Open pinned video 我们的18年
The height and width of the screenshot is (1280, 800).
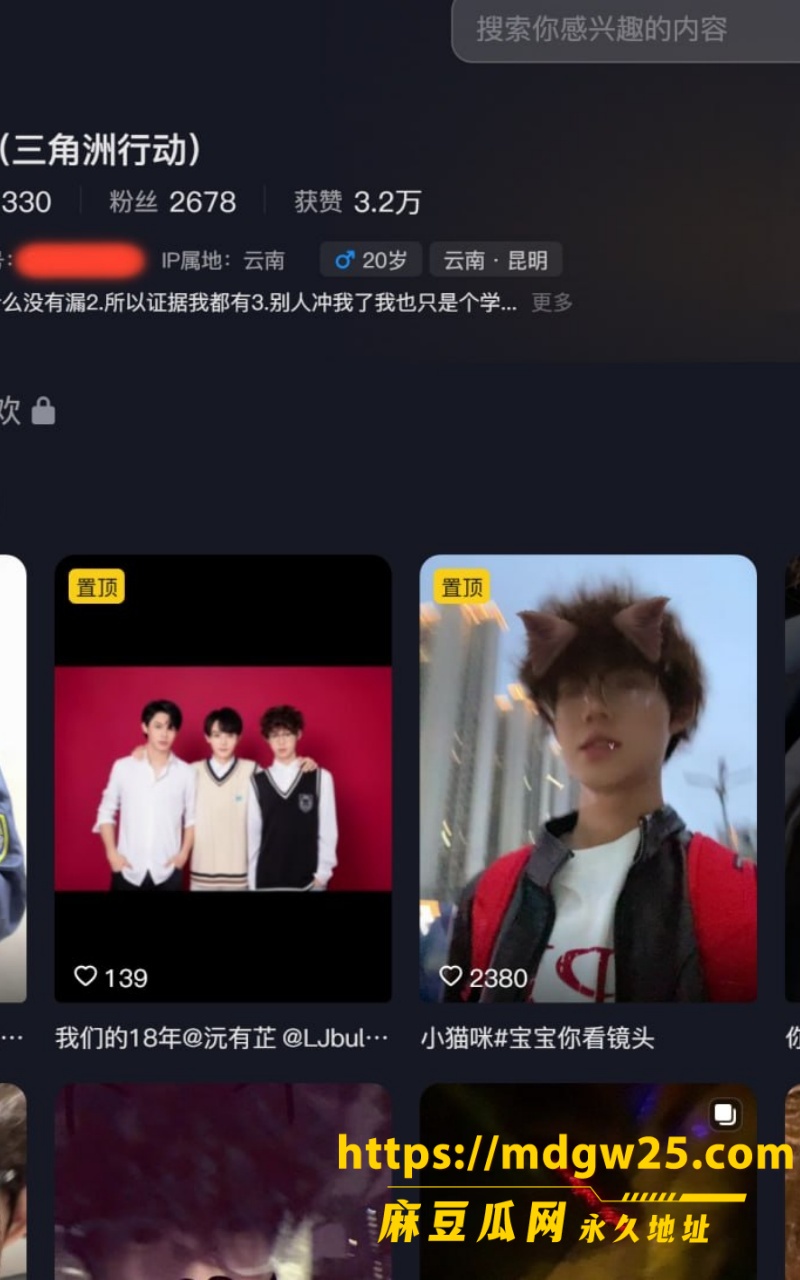coord(223,778)
